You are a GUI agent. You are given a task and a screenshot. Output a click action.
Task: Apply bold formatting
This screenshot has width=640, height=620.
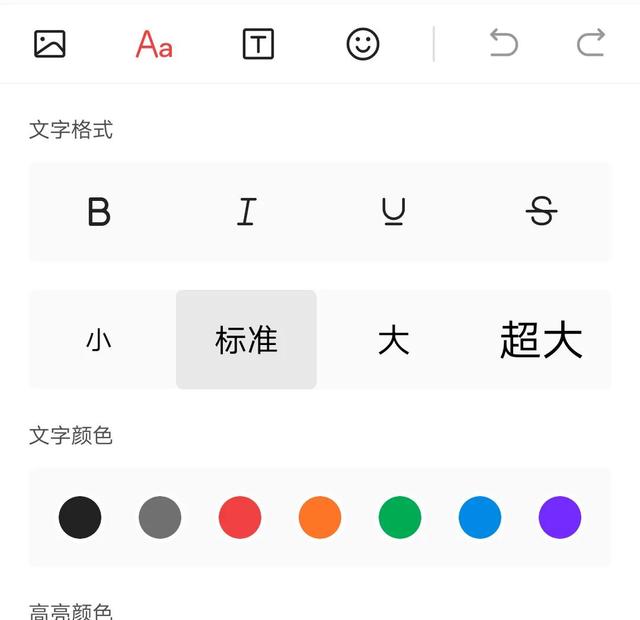click(x=99, y=212)
